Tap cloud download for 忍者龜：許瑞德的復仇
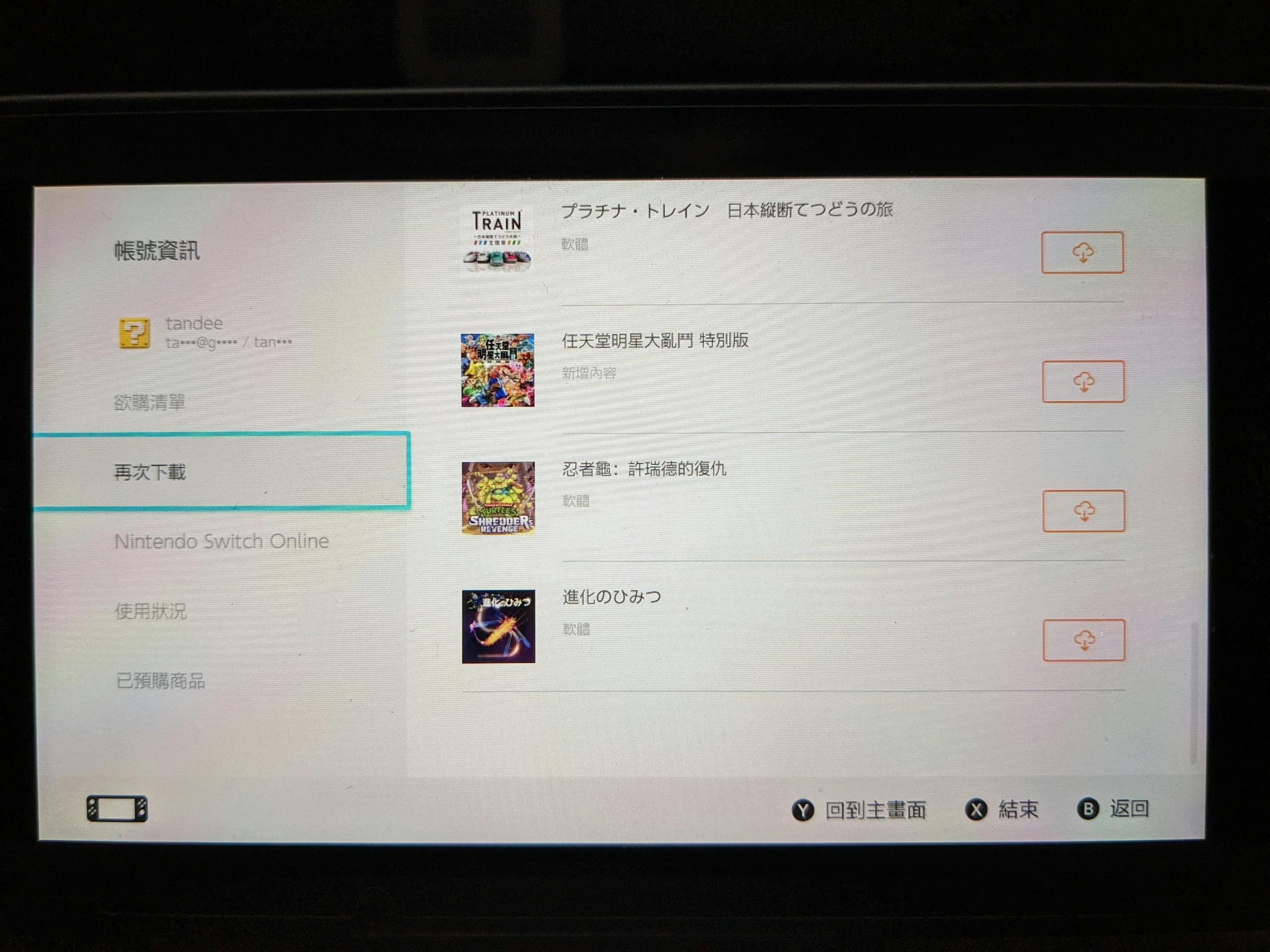Image resolution: width=1270 pixels, height=952 pixels. pyautogui.click(x=1083, y=511)
